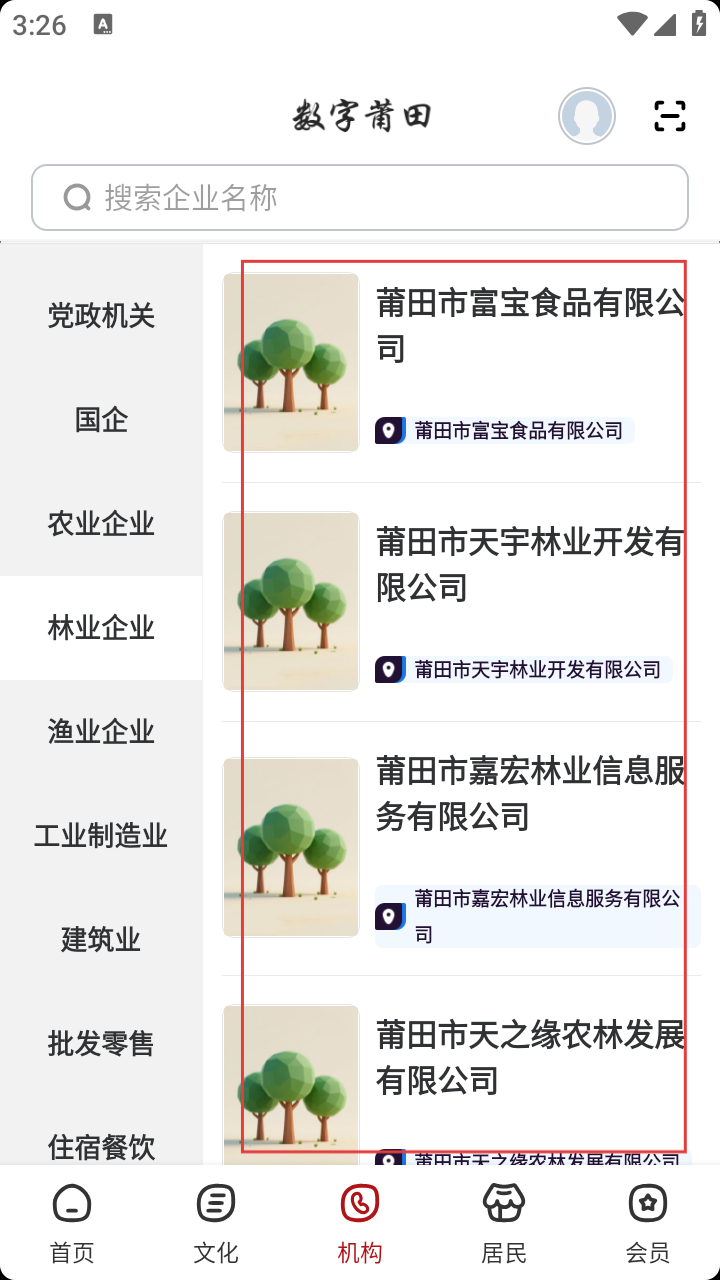Choose the 工业制造业 category
Viewport: 720px width, 1280px height.
point(101,836)
